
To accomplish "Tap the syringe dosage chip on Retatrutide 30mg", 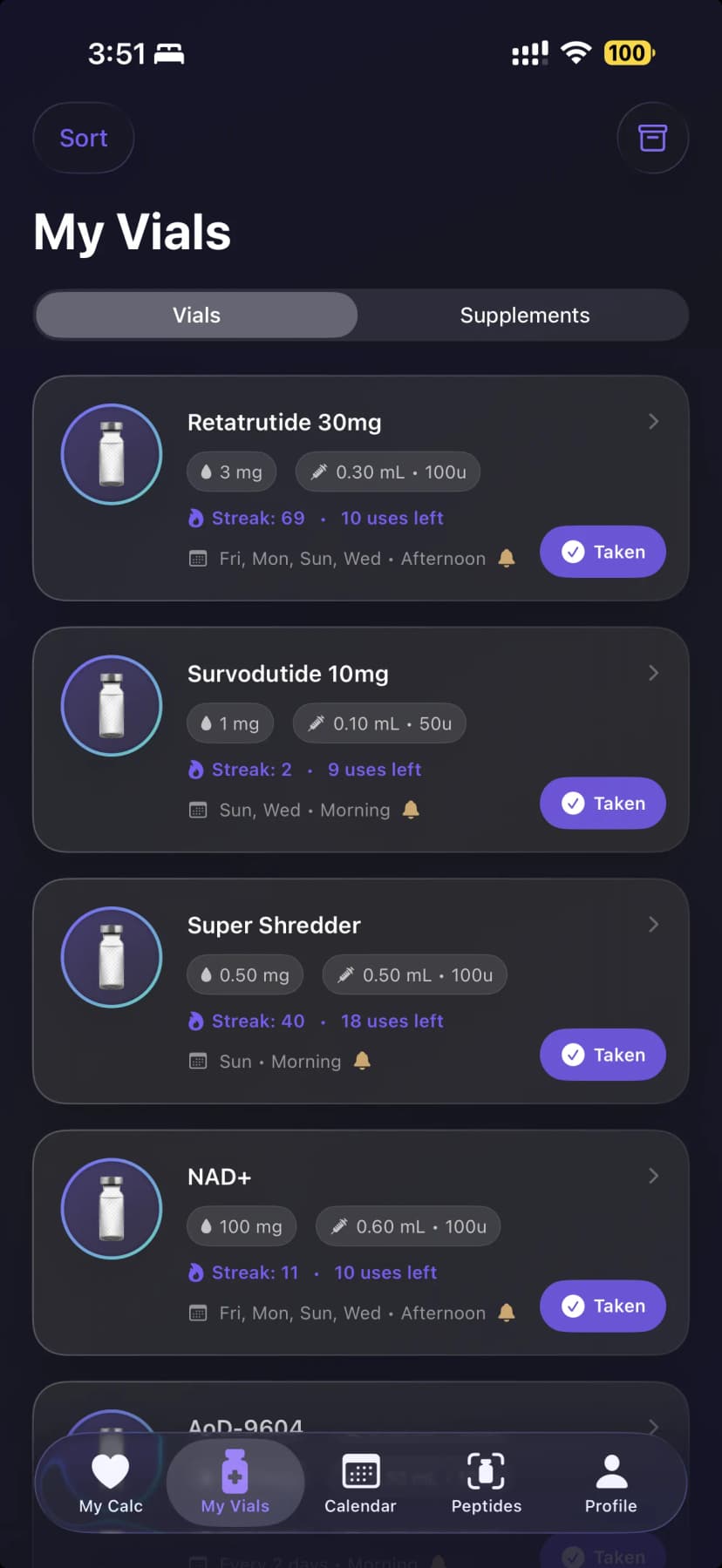I will (387, 472).
